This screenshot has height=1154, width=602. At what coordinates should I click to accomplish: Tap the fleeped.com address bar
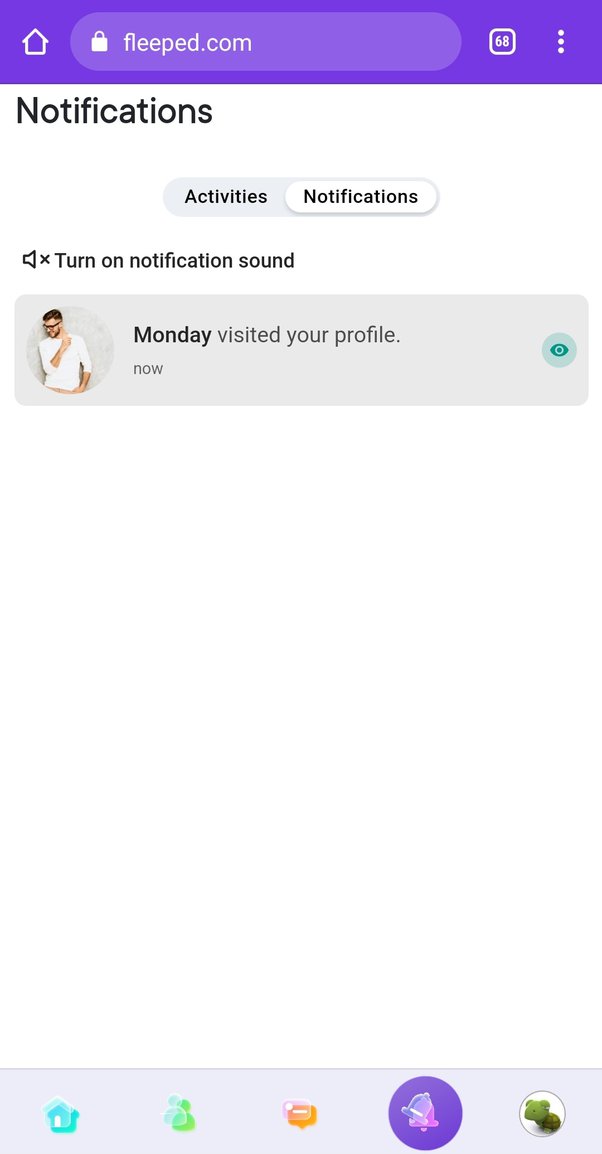265,42
